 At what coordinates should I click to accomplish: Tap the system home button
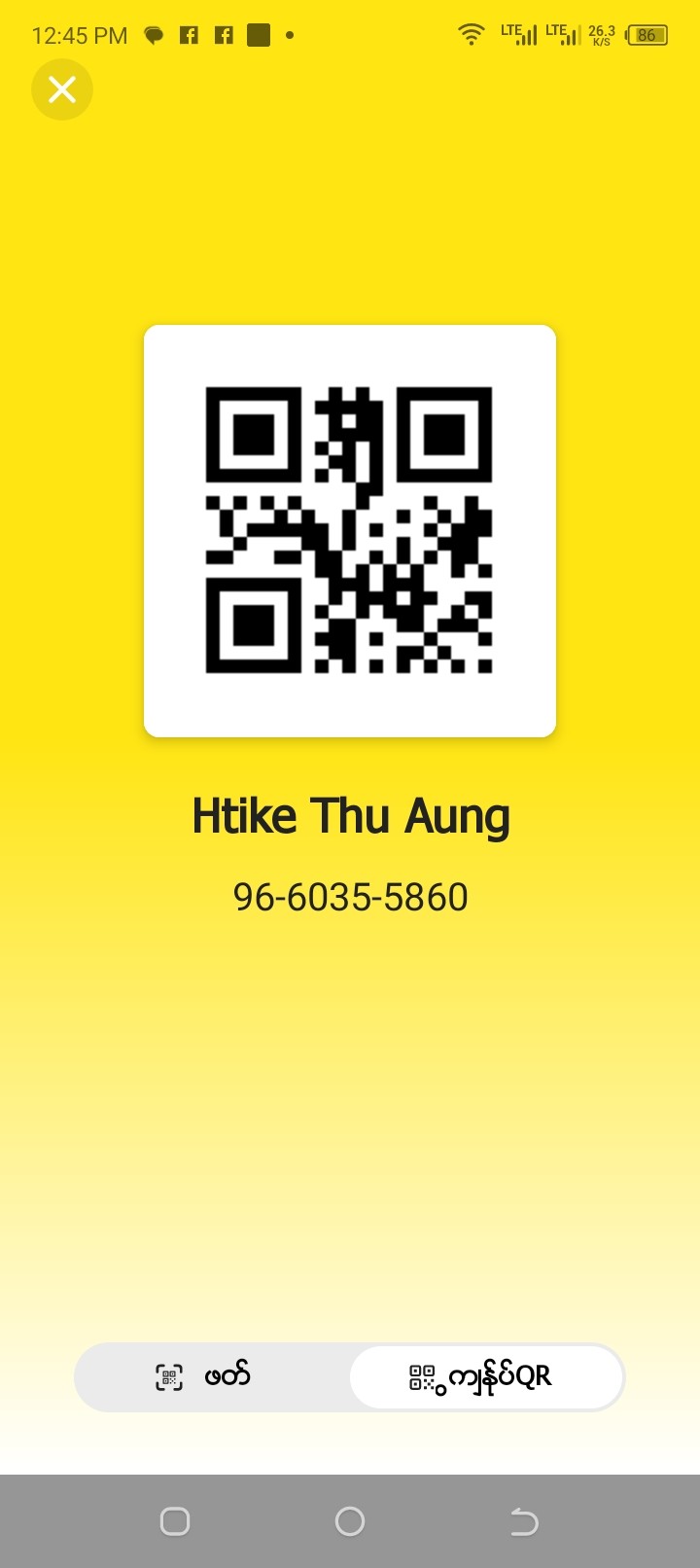tap(350, 1521)
